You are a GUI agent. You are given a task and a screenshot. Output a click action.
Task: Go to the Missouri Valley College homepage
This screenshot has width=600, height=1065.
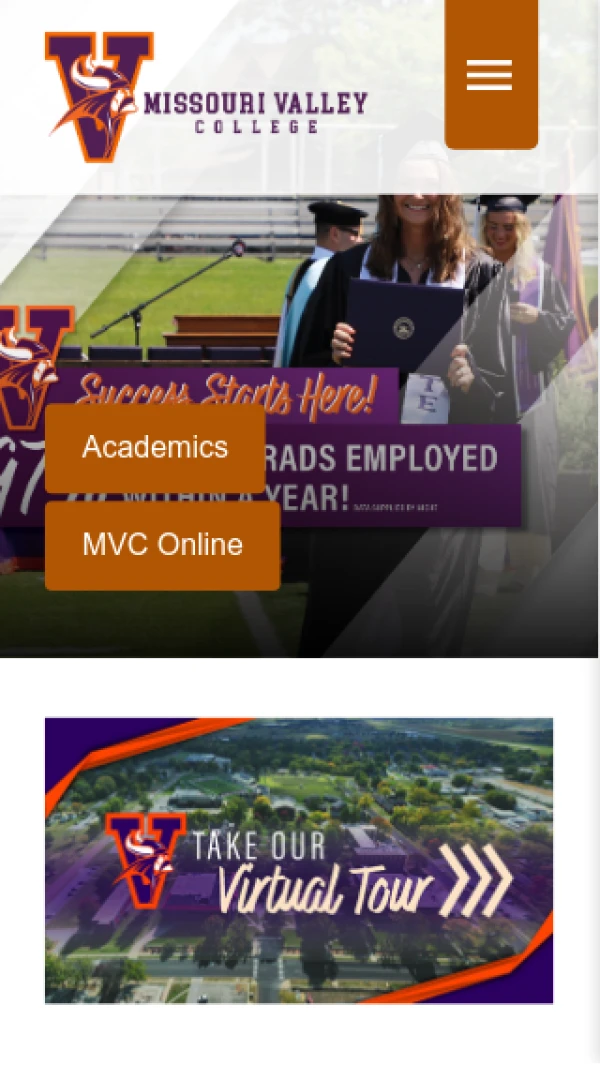click(x=205, y=98)
